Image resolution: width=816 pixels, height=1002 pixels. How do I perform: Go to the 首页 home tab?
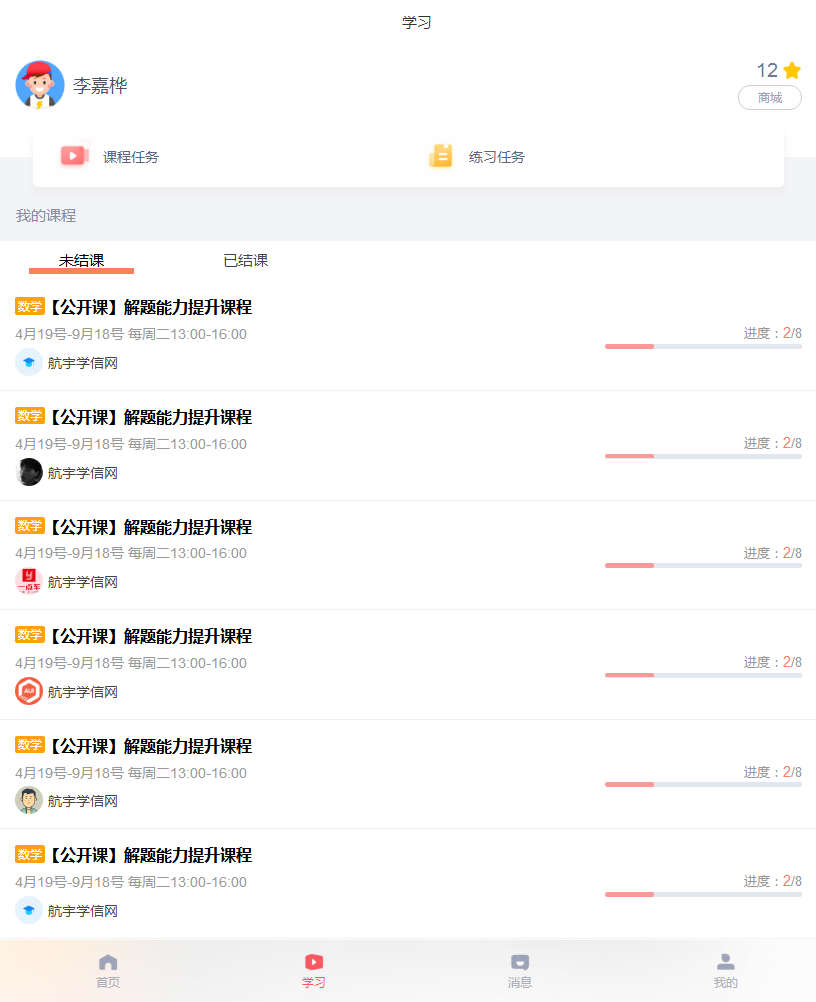108,970
